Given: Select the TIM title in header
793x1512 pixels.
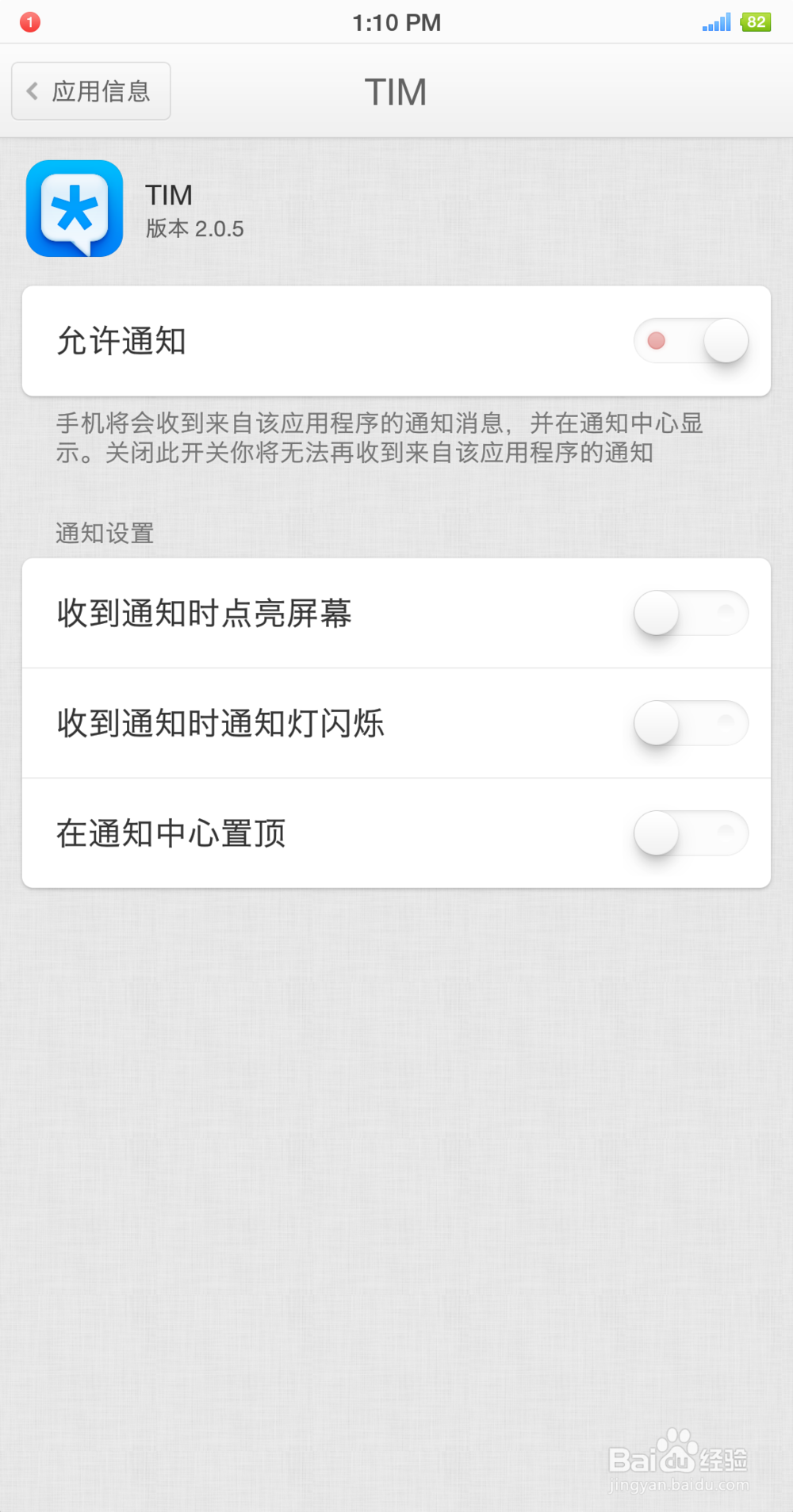Looking at the screenshot, I should click(x=396, y=90).
